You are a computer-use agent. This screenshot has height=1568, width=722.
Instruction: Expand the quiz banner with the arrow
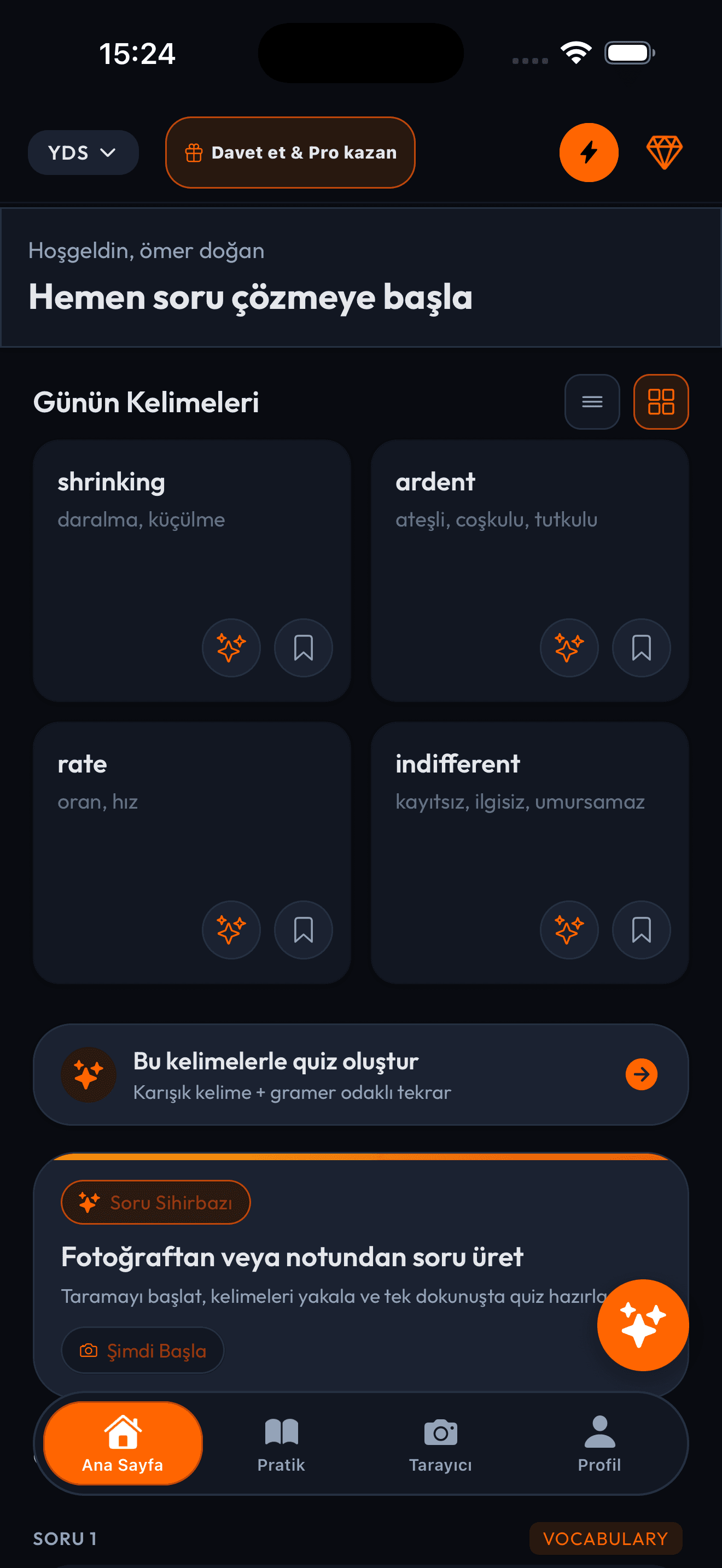point(641,1074)
